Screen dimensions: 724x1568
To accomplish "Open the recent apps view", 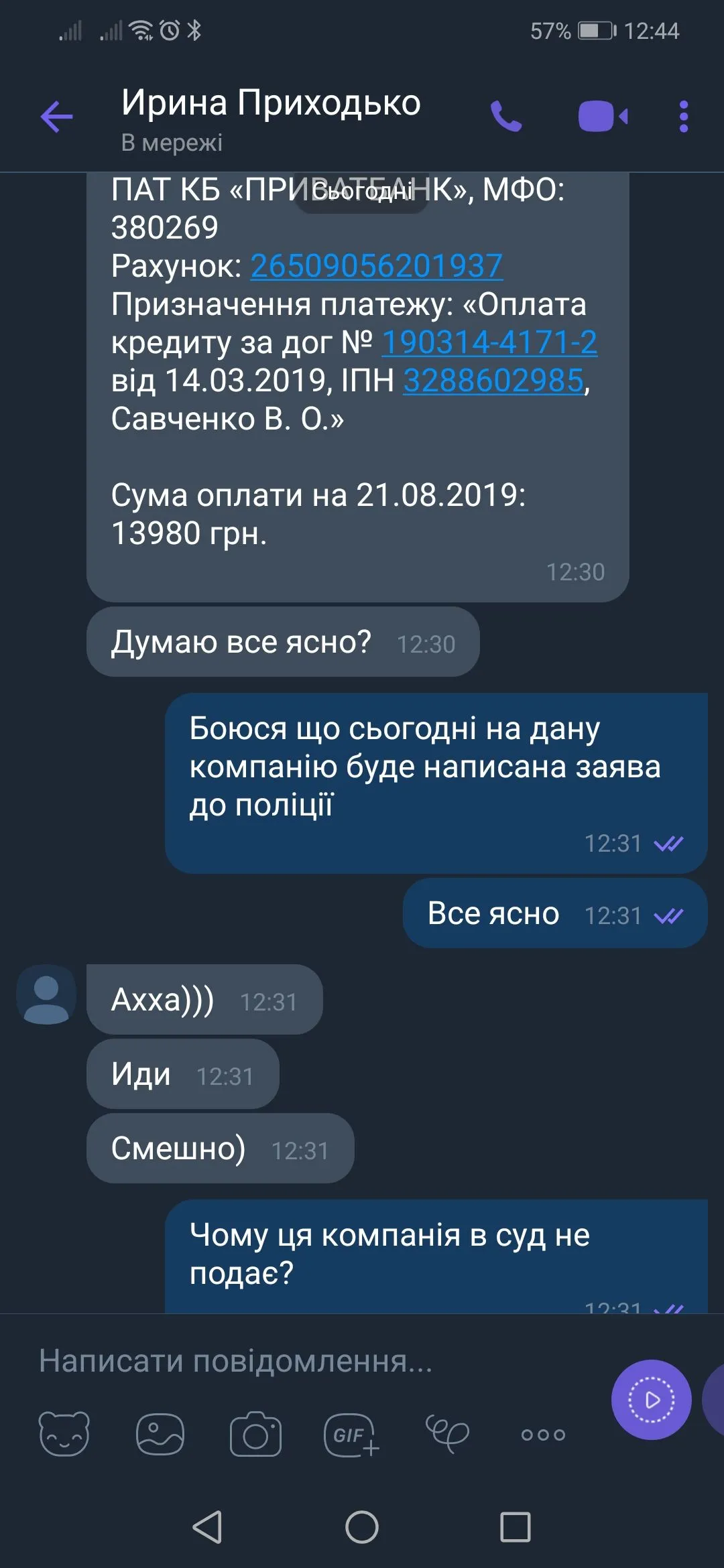I will (515, 1527).
